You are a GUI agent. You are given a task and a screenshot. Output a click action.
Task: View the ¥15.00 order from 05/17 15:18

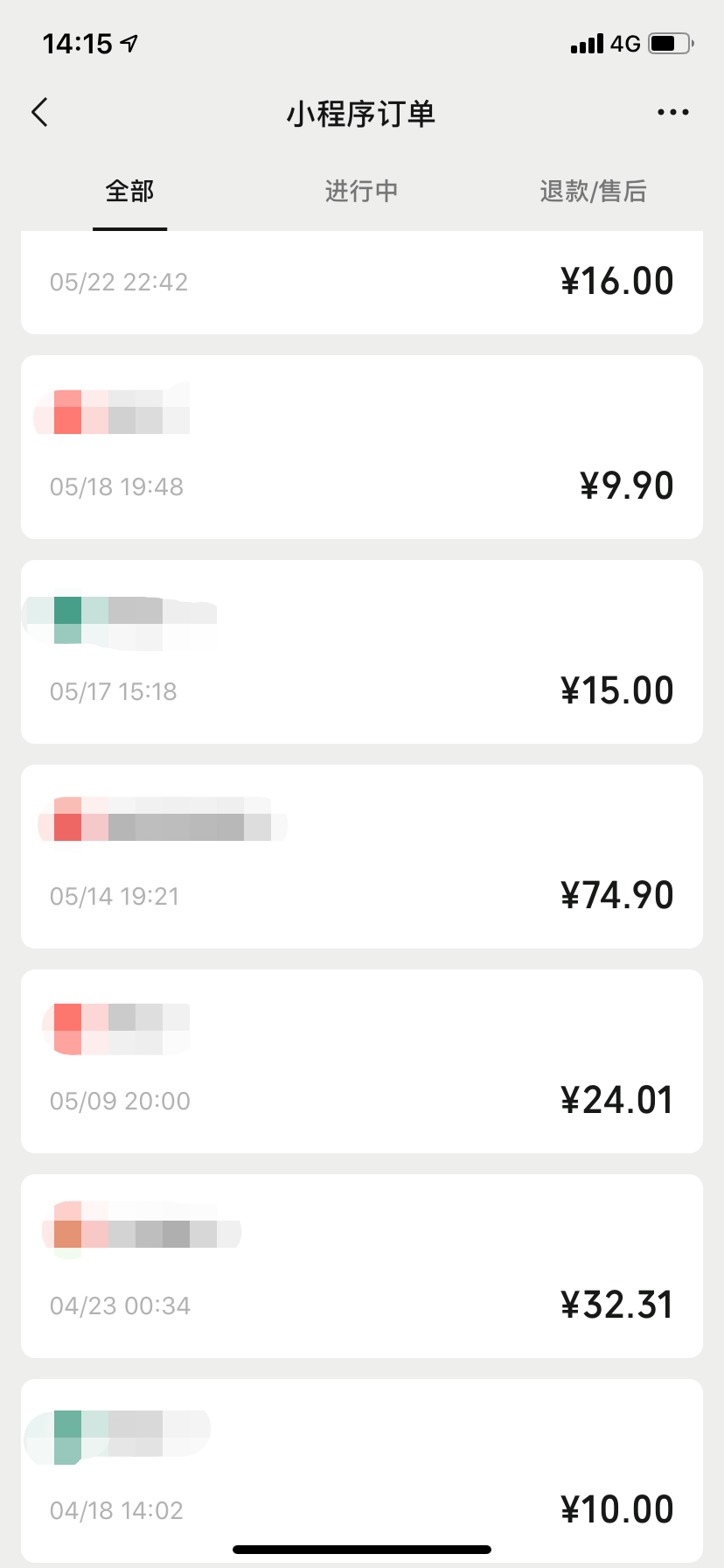362,652
